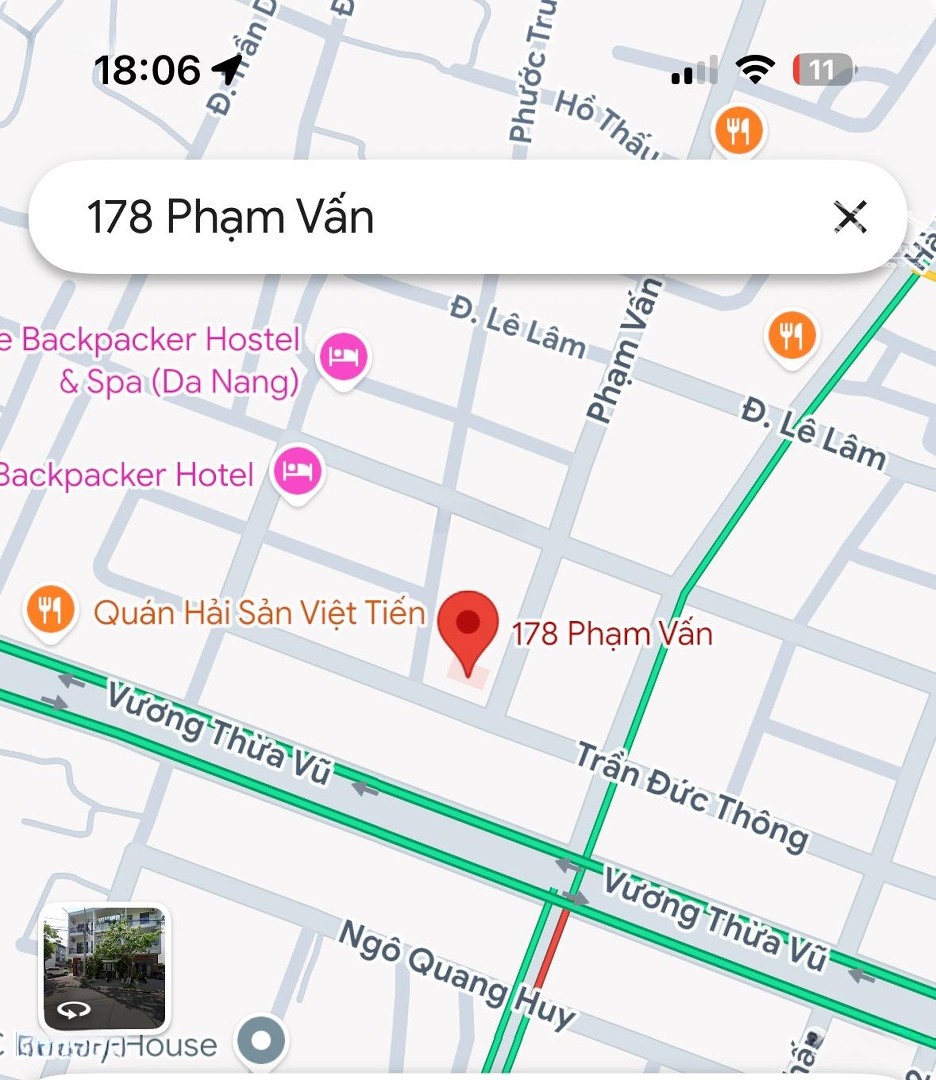Clear the search with the X button

click(x=851, y=217)
